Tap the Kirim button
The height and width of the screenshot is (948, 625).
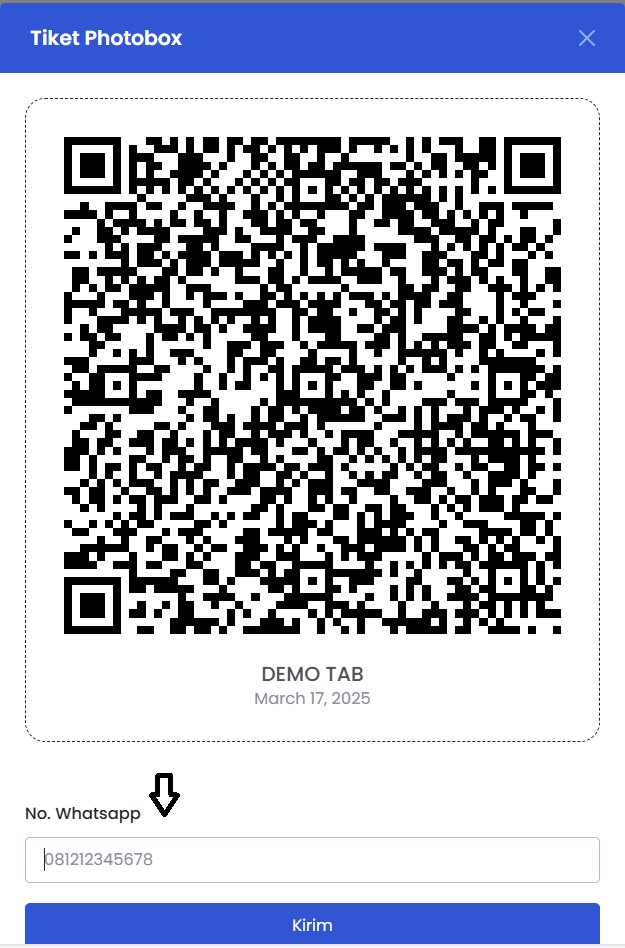click(x=312, y=924)
